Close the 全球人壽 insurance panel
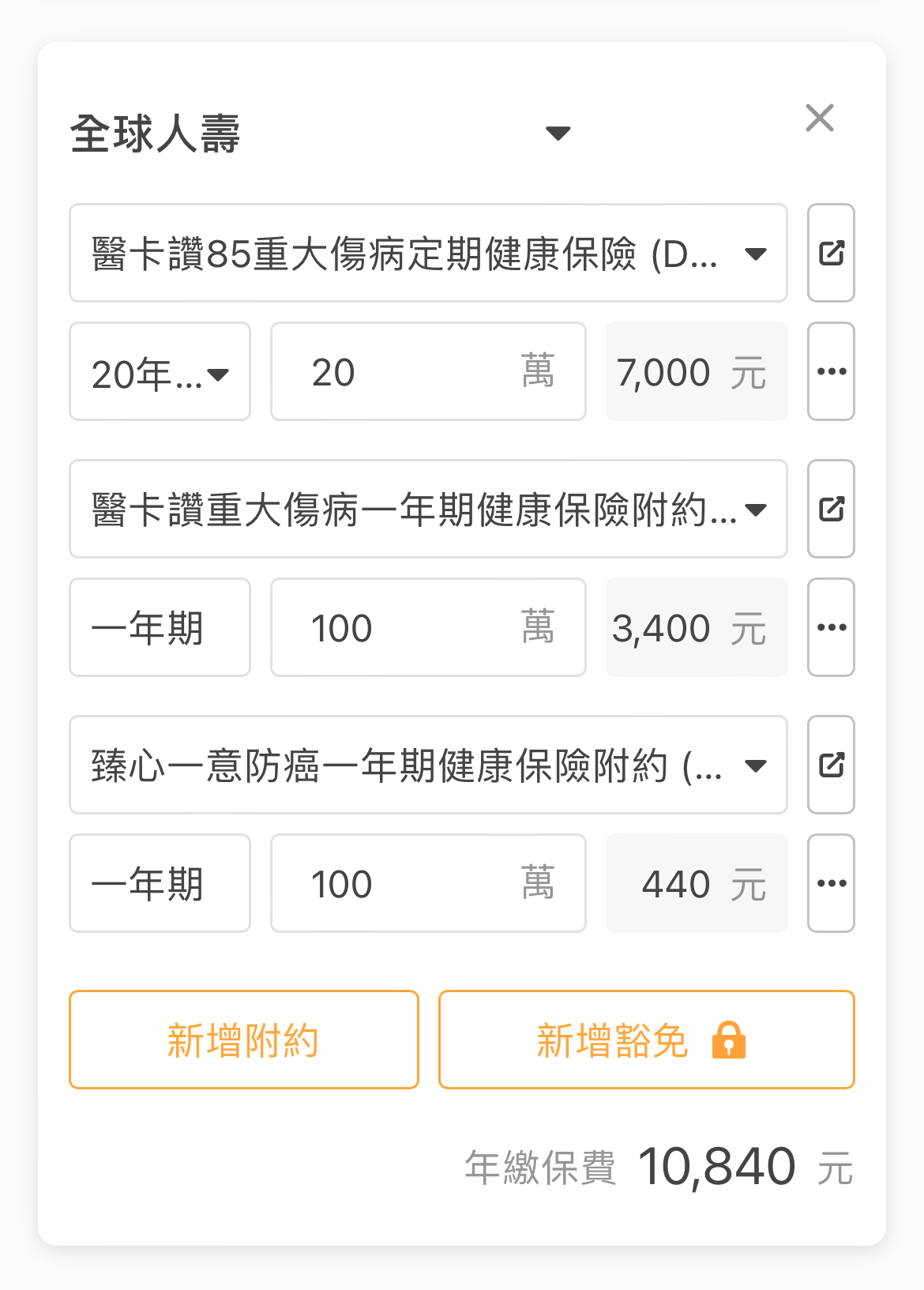Viewport: 924px width, 1290px height. (819, 118)
